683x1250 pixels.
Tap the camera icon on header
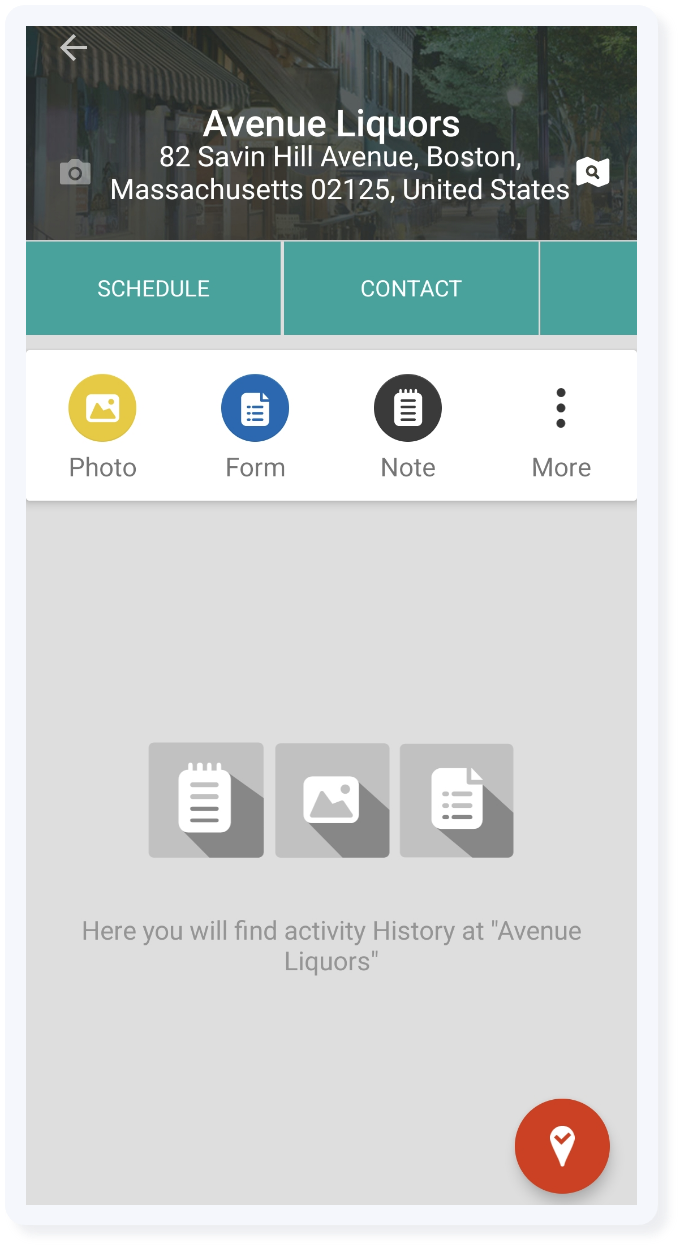[x=75, y=172]
